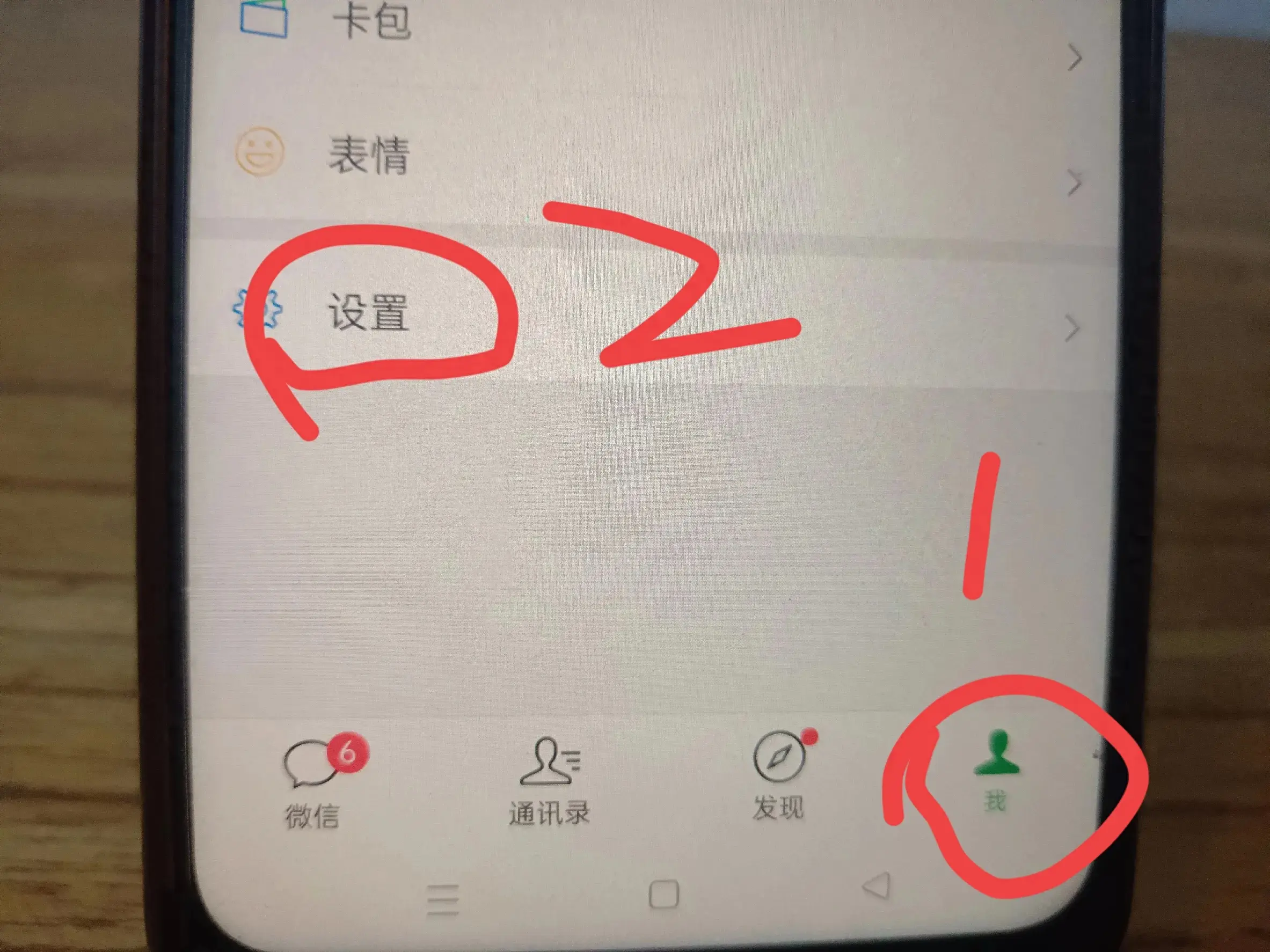Viewport: 1270px width, 952px height.
Task: Switch to the 通讯录 contacts tab
Action: 550,780
